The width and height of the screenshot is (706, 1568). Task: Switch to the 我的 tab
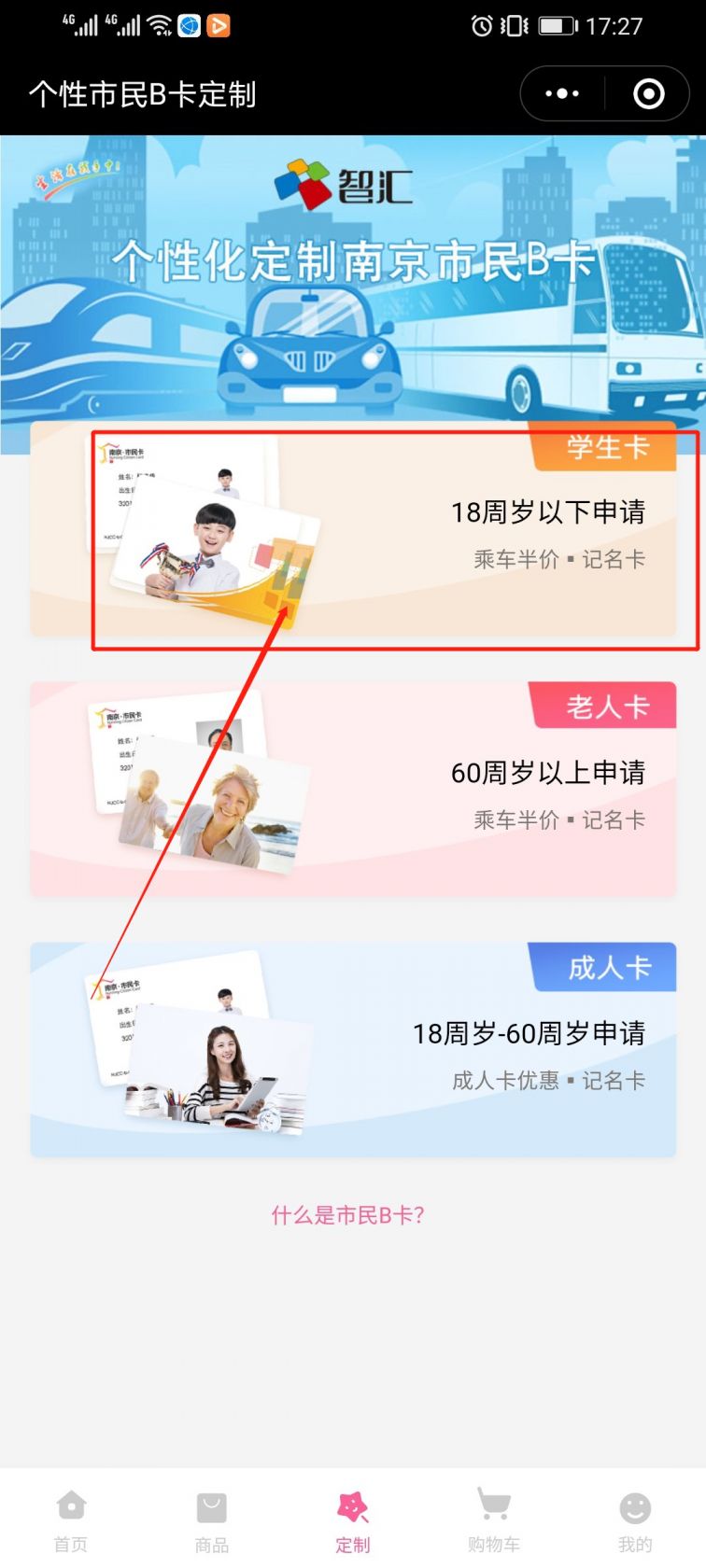click(x=635, y=1521)
